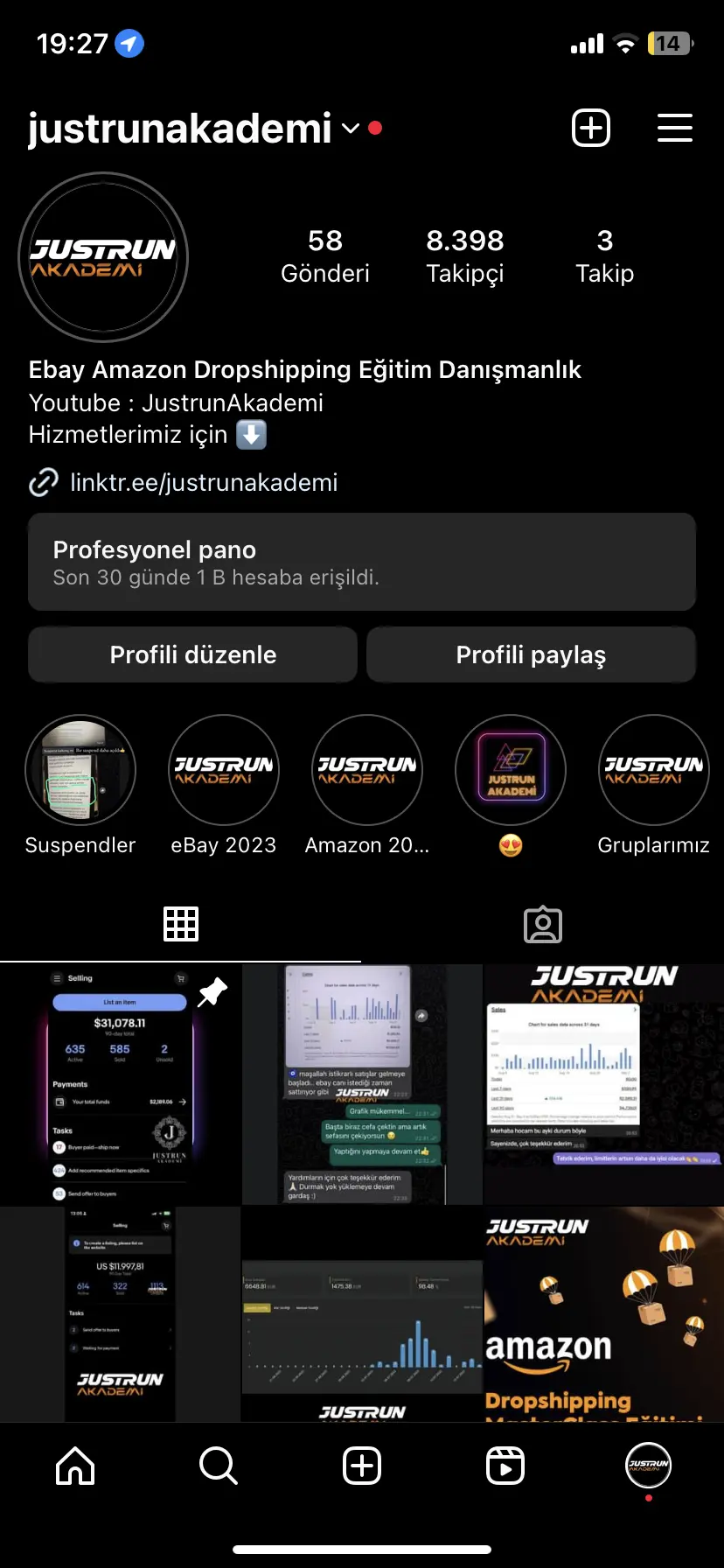
Task: Tap the Profili paylaş button
Action: [x=531, y=654]
